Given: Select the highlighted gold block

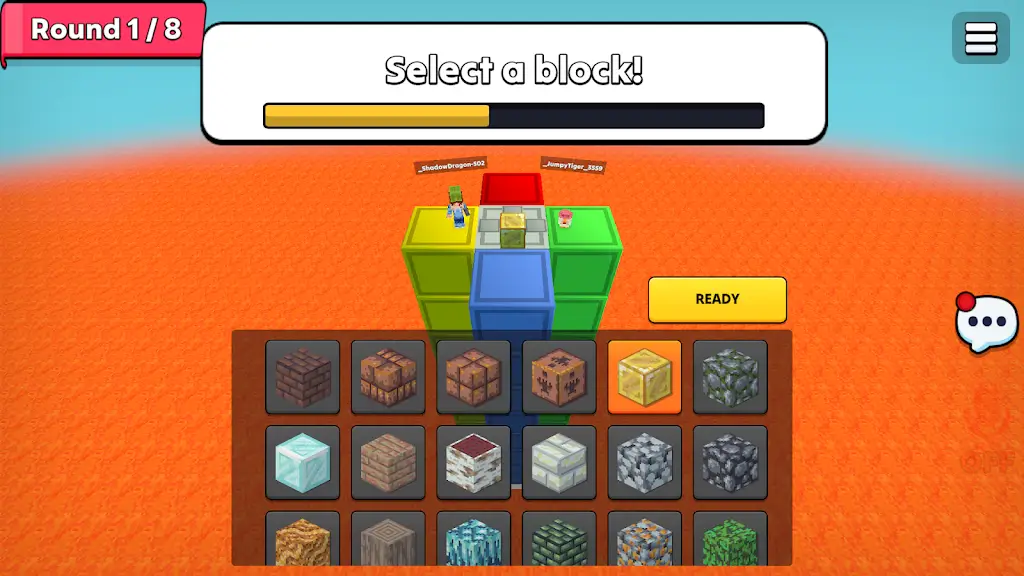Looking at the screenshot, I should (645, 377).
